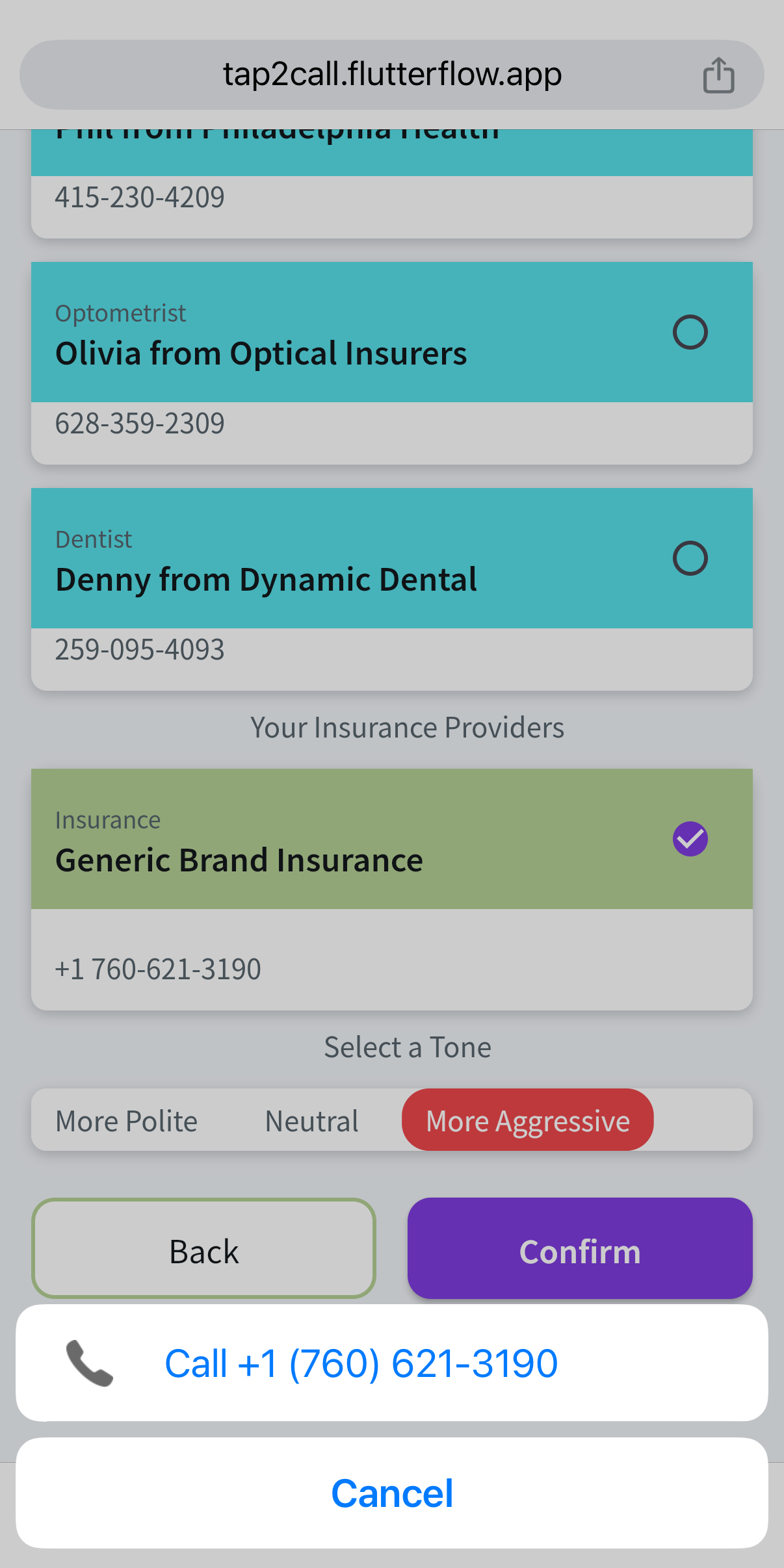Call +1 (760) 621-3190

tap(392, 1363)
